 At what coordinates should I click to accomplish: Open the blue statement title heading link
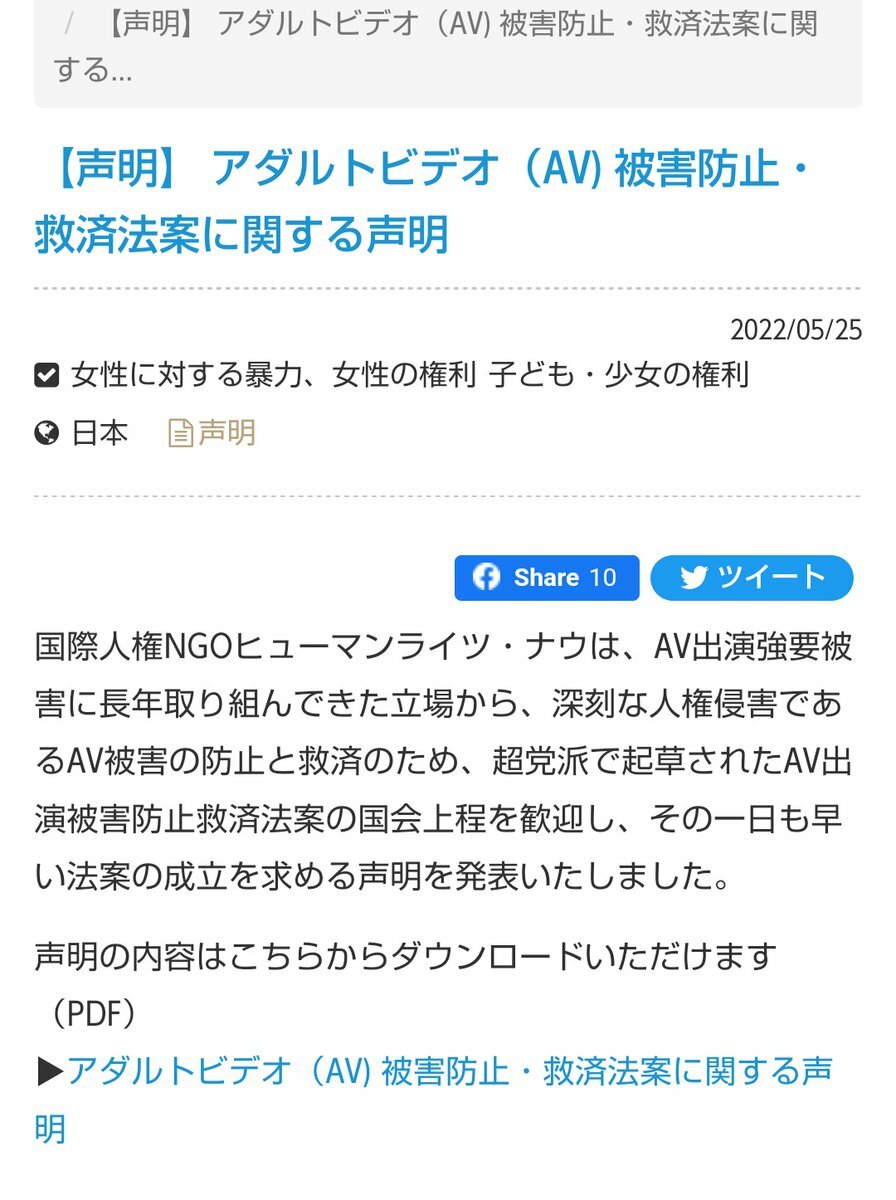[x=420, y=202]
